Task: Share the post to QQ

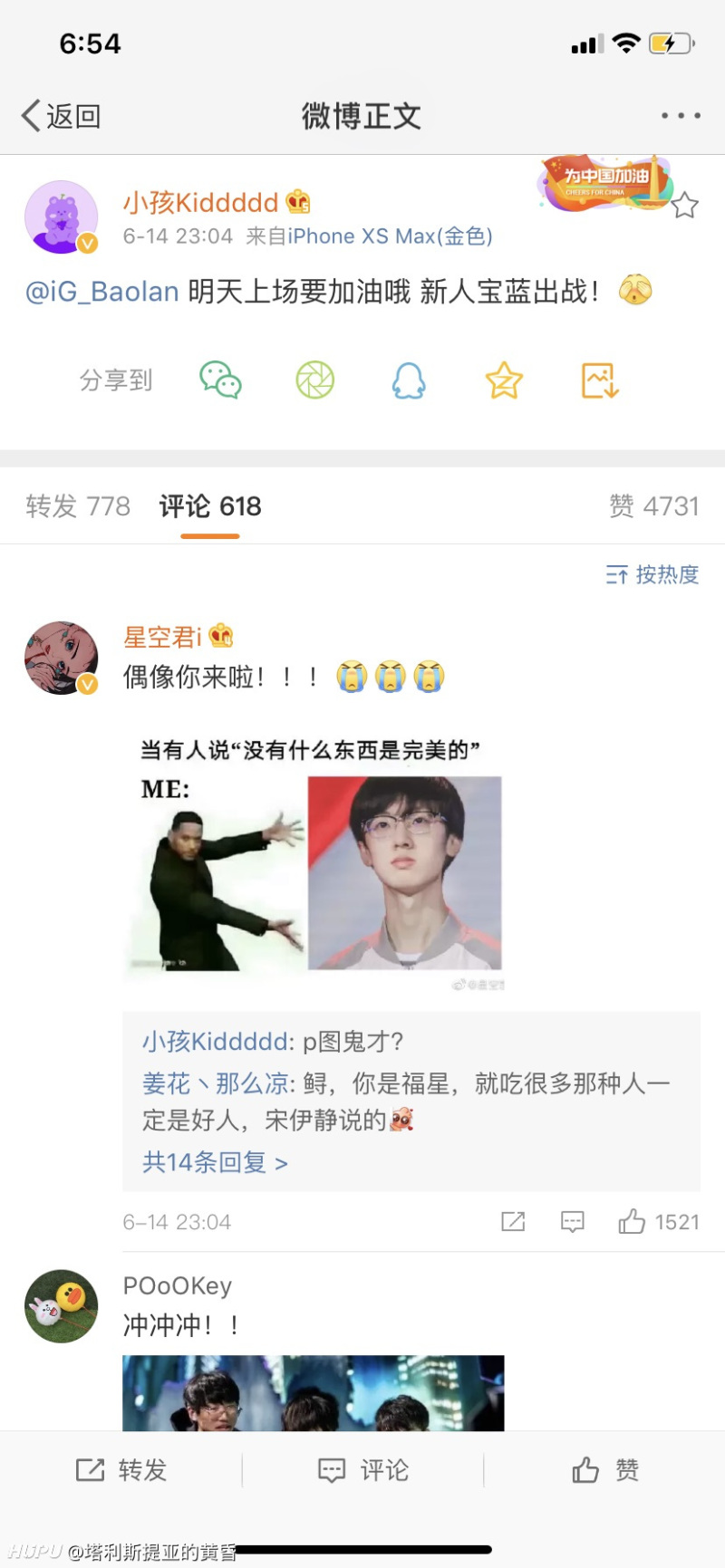Action: coord(409,380)
